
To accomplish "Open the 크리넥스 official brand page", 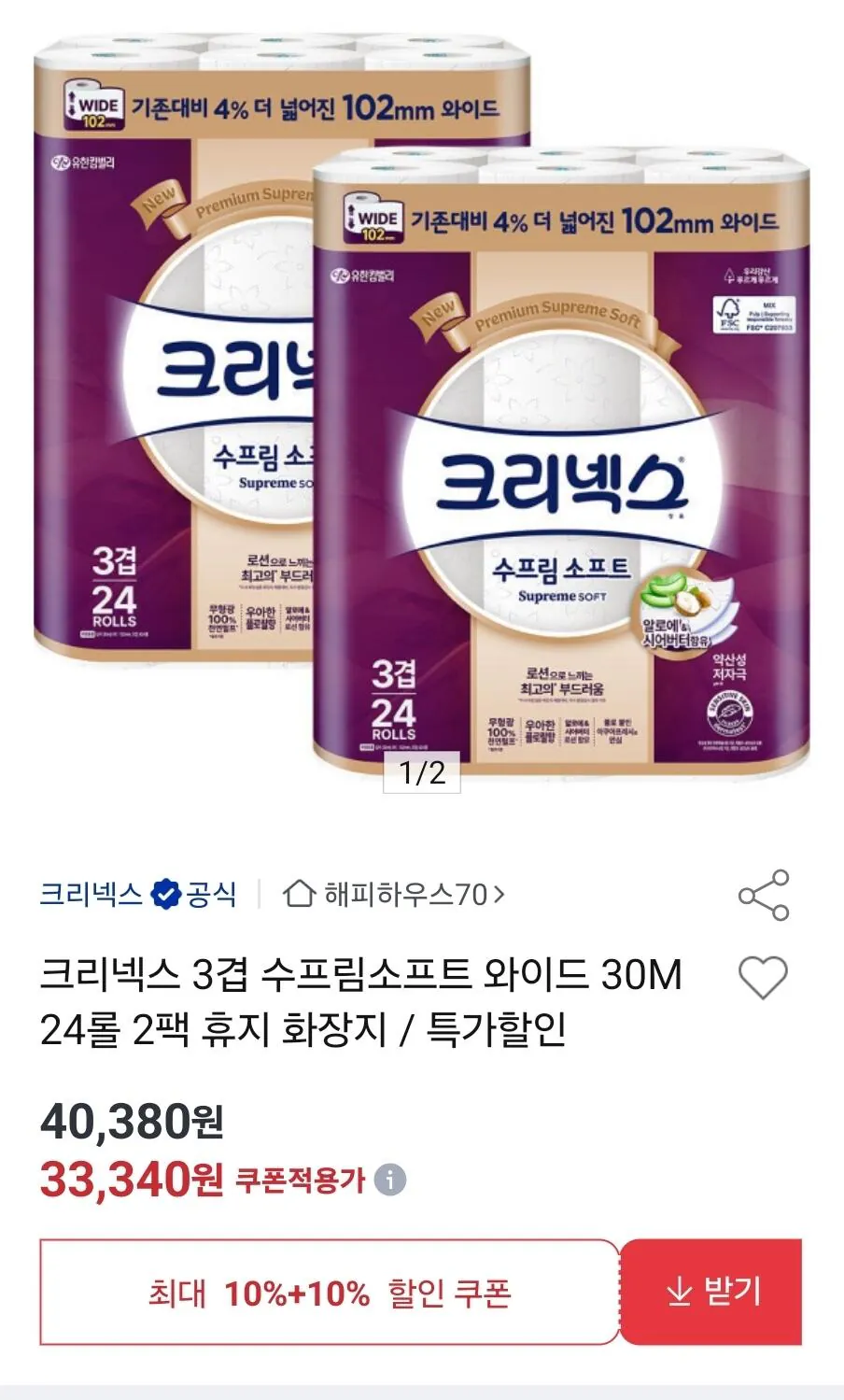I will point(87,894).
